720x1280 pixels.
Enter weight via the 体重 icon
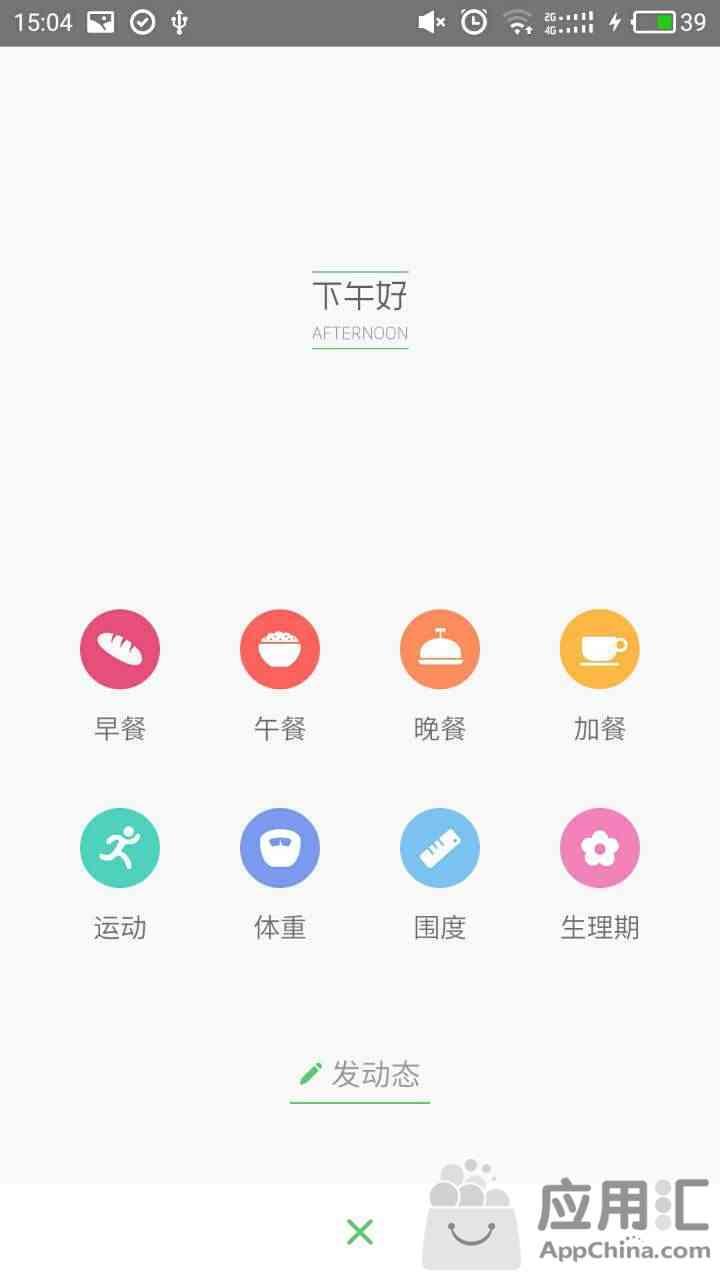click(280, 848)
